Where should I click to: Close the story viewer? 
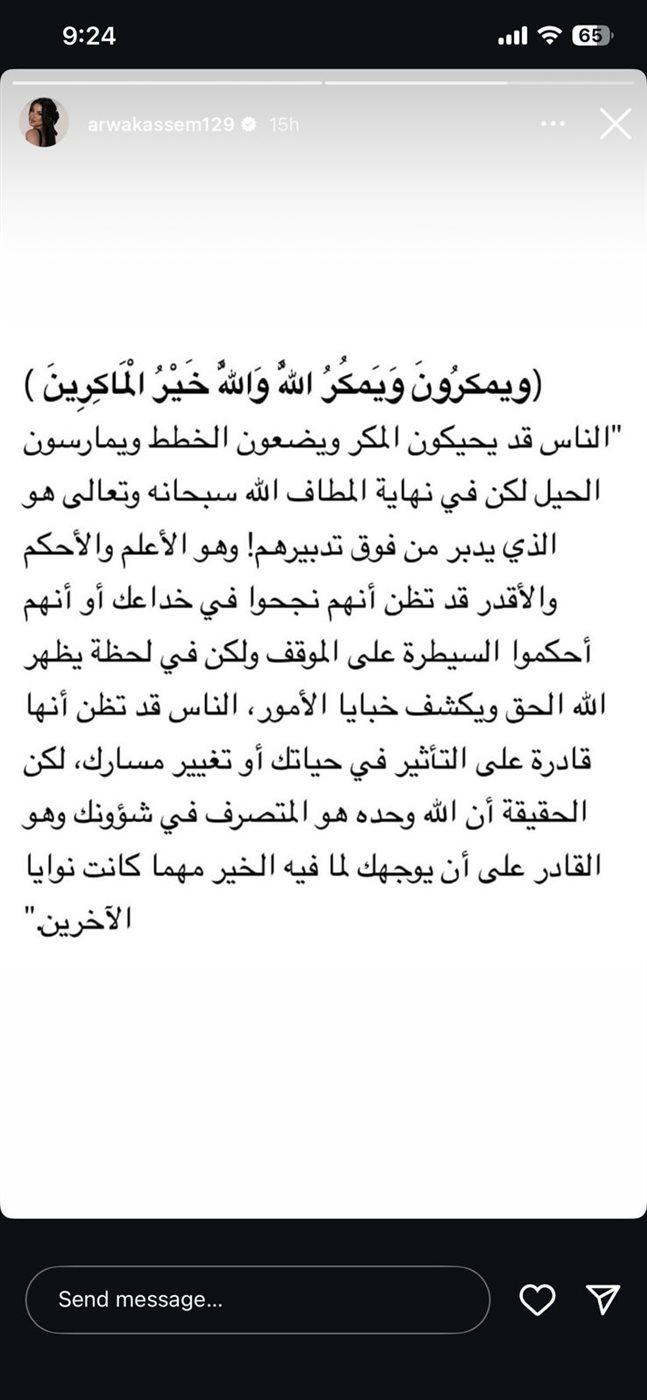[x=615, y=124]
